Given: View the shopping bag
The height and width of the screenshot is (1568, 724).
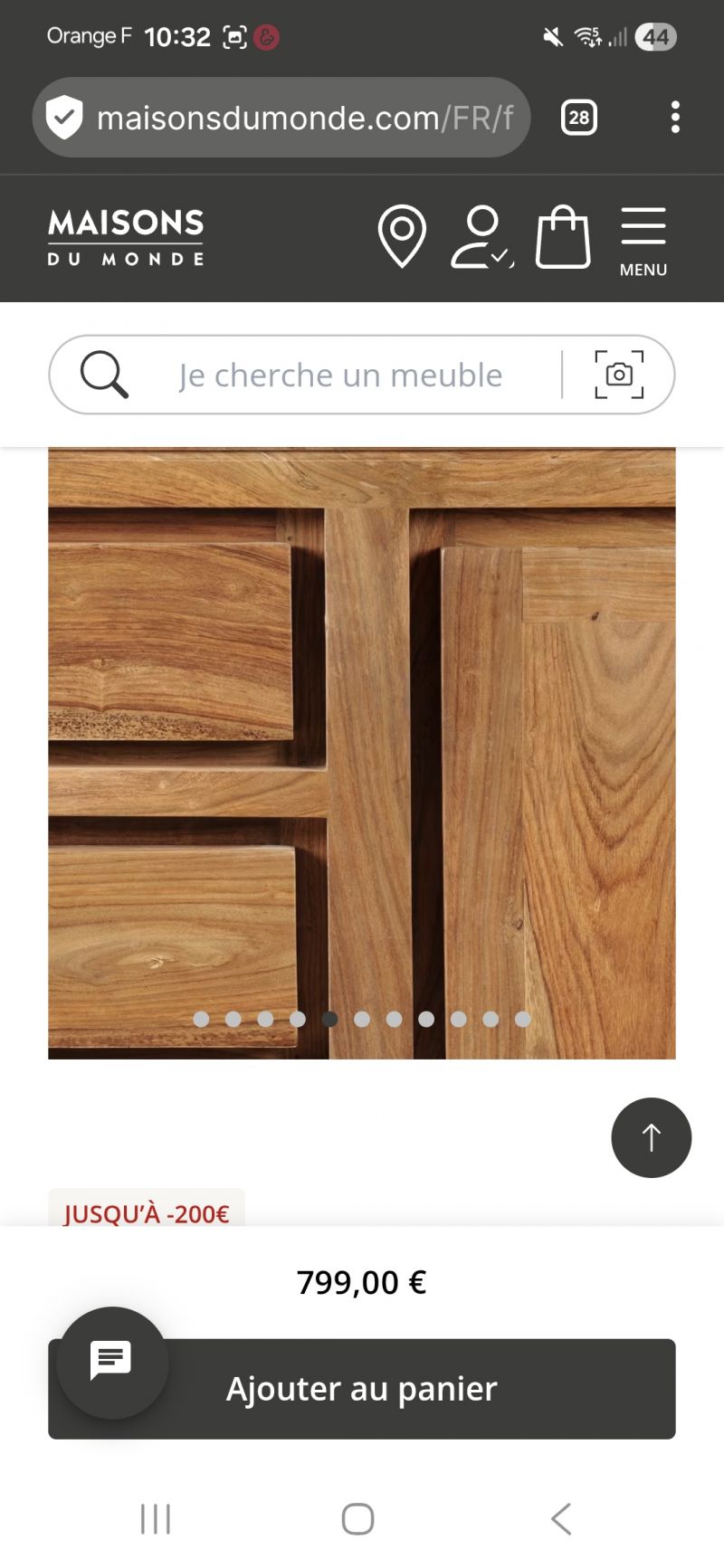Looking at the screenshot, I should (x=563, y=237).
